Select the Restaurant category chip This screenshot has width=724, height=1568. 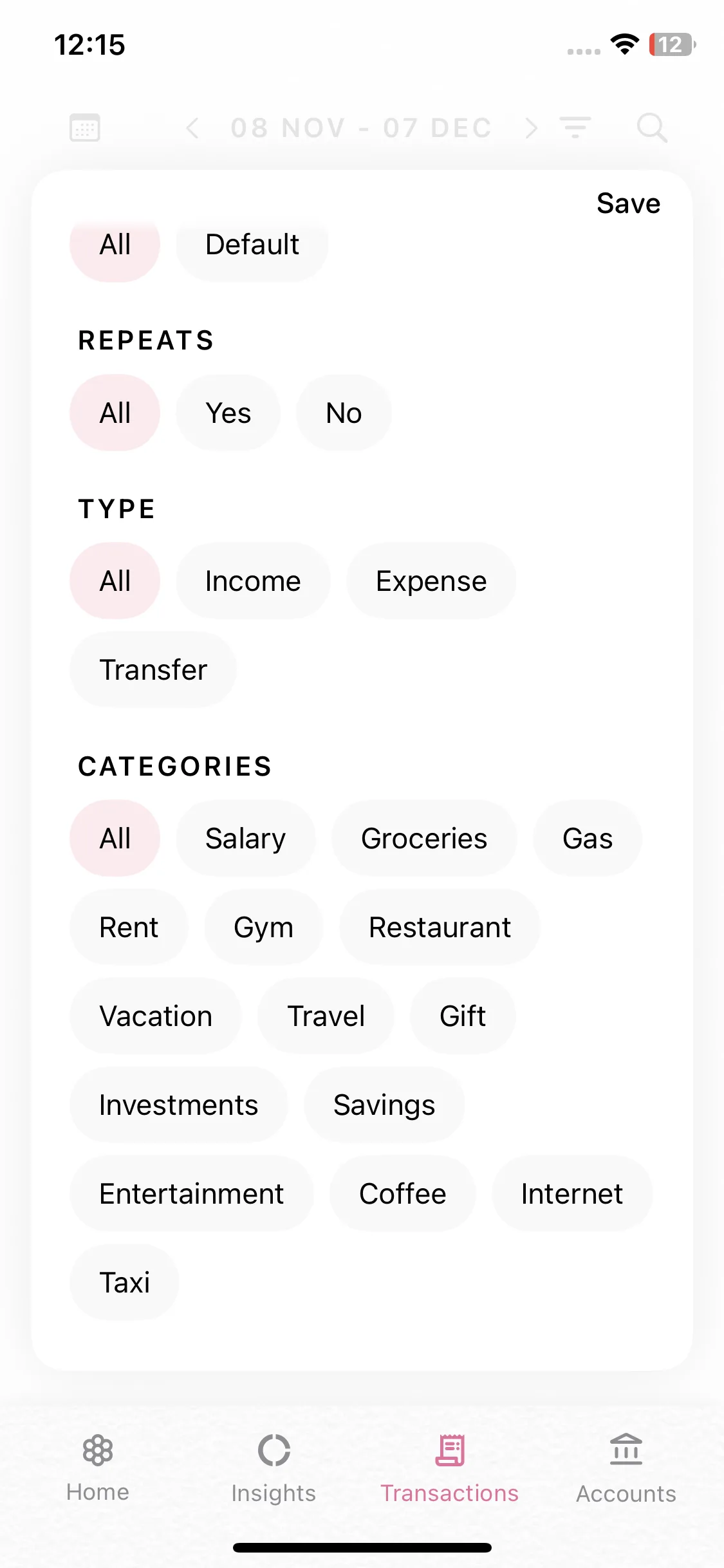pos(440,928)
